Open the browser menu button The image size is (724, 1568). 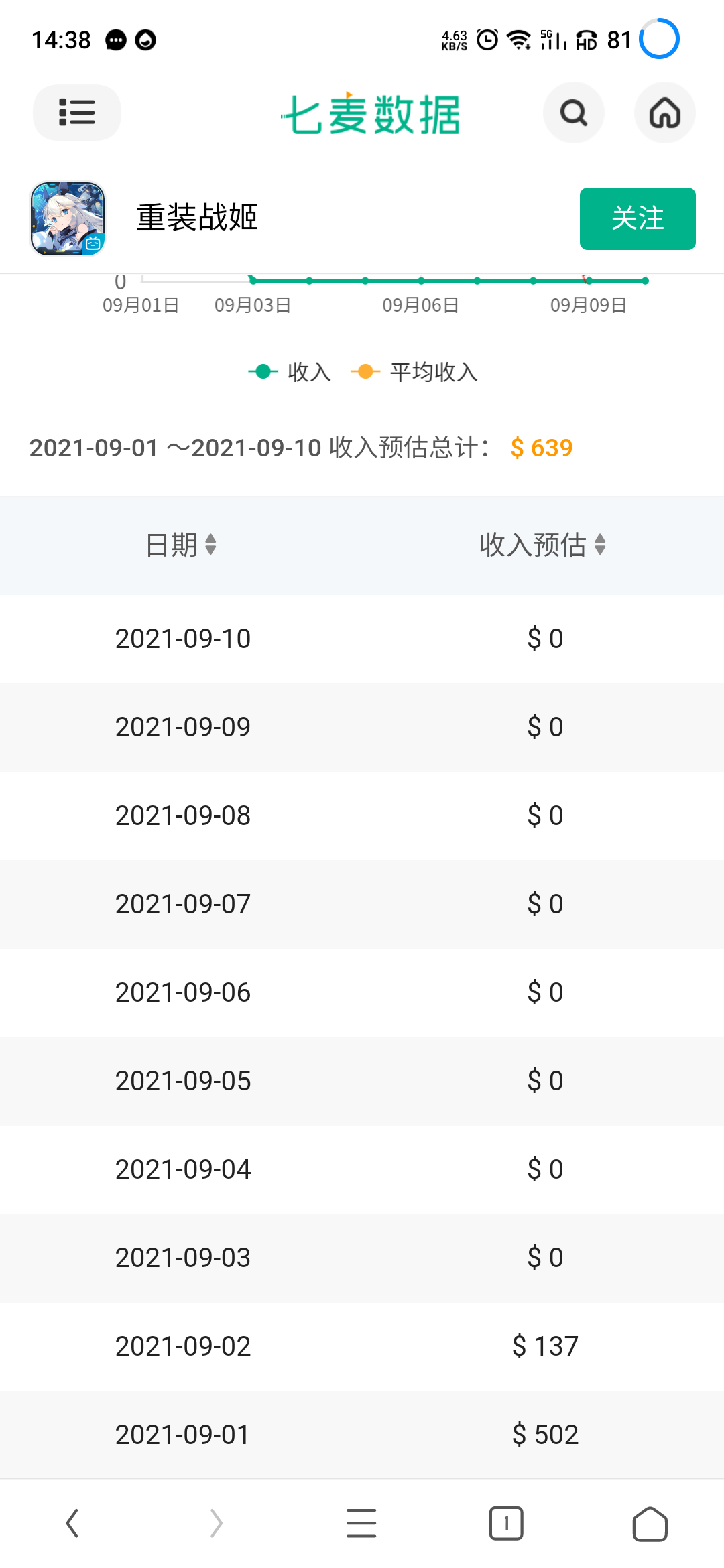(361, 1523)
